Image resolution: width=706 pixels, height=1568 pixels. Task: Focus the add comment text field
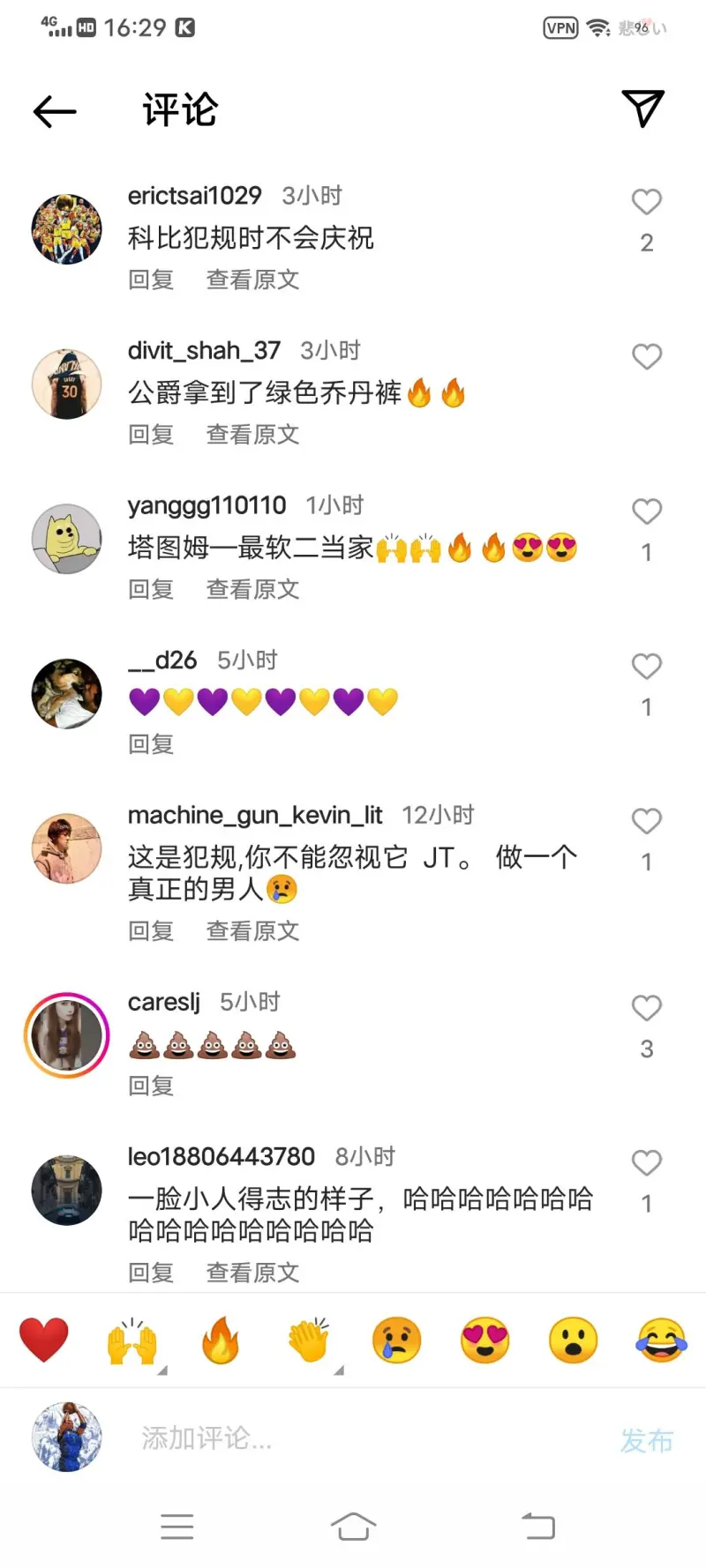click(353, 1439)
